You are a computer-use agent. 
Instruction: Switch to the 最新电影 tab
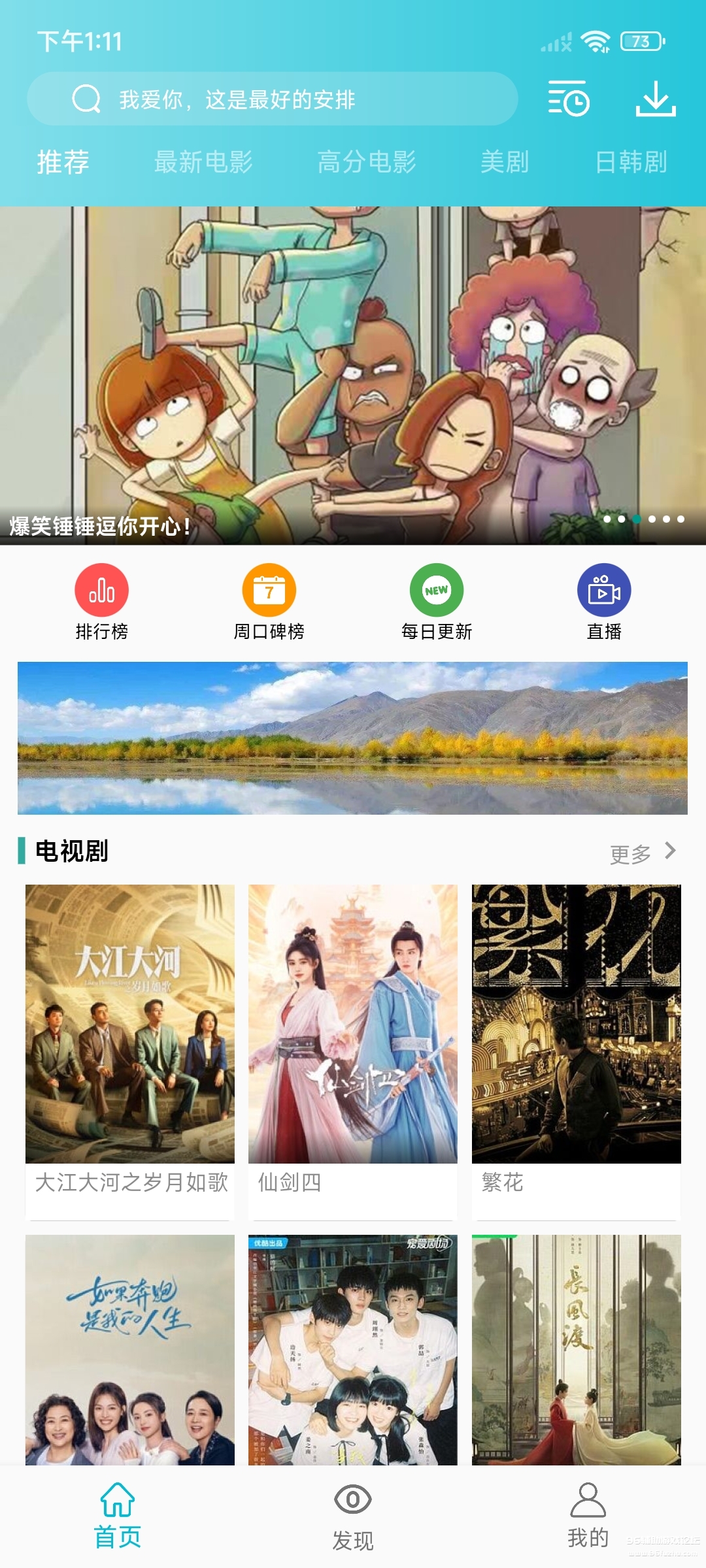[x=203, y=162]
